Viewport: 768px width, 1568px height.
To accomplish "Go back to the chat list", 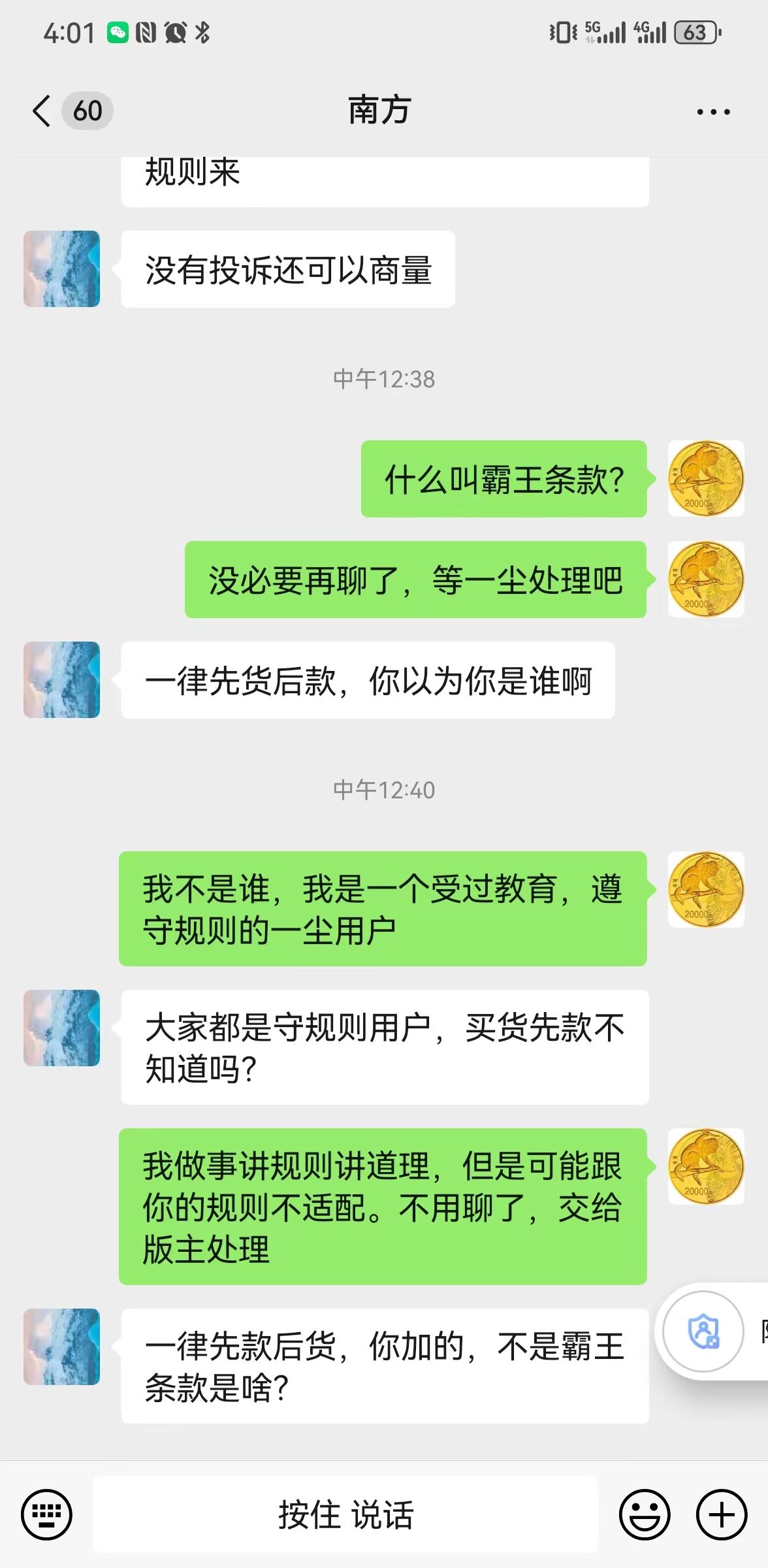I will tap(42, 110).
